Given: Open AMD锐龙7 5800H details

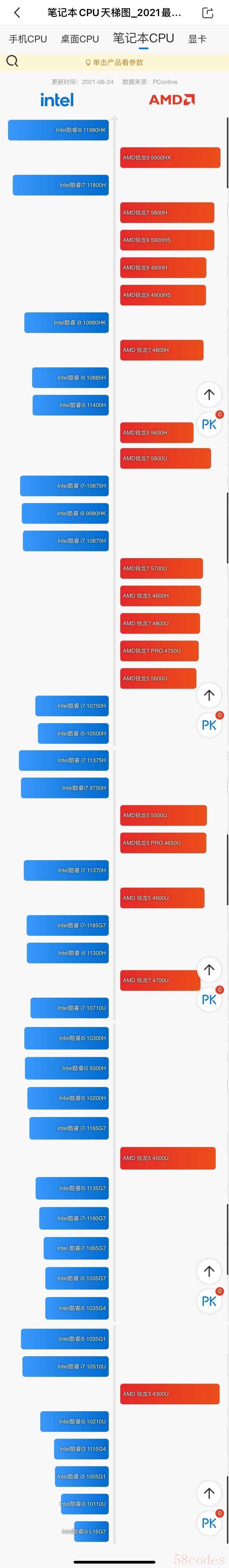Looking at the screenshot, I should [x=167, y=212].
